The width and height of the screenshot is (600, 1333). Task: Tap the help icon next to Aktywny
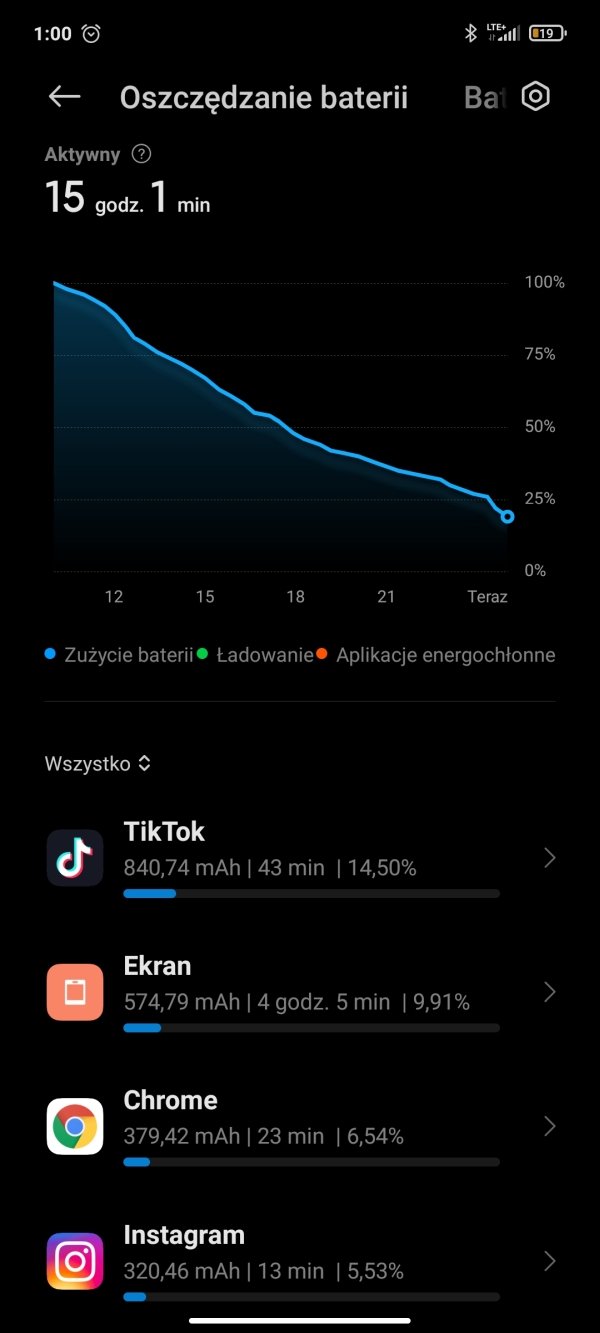(x=142, y=154)
